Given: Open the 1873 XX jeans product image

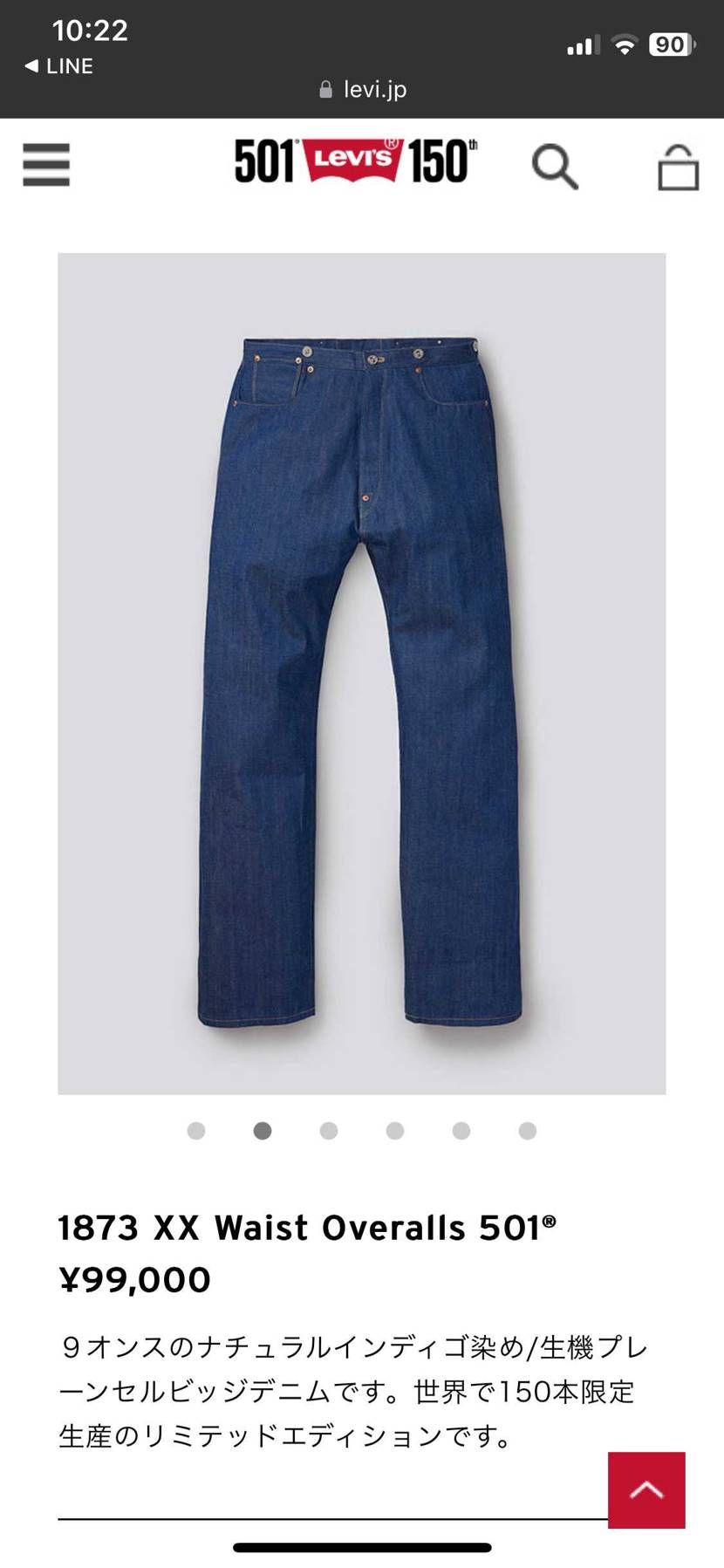Looking at the screenshot, I should click(x=361, y=673).
